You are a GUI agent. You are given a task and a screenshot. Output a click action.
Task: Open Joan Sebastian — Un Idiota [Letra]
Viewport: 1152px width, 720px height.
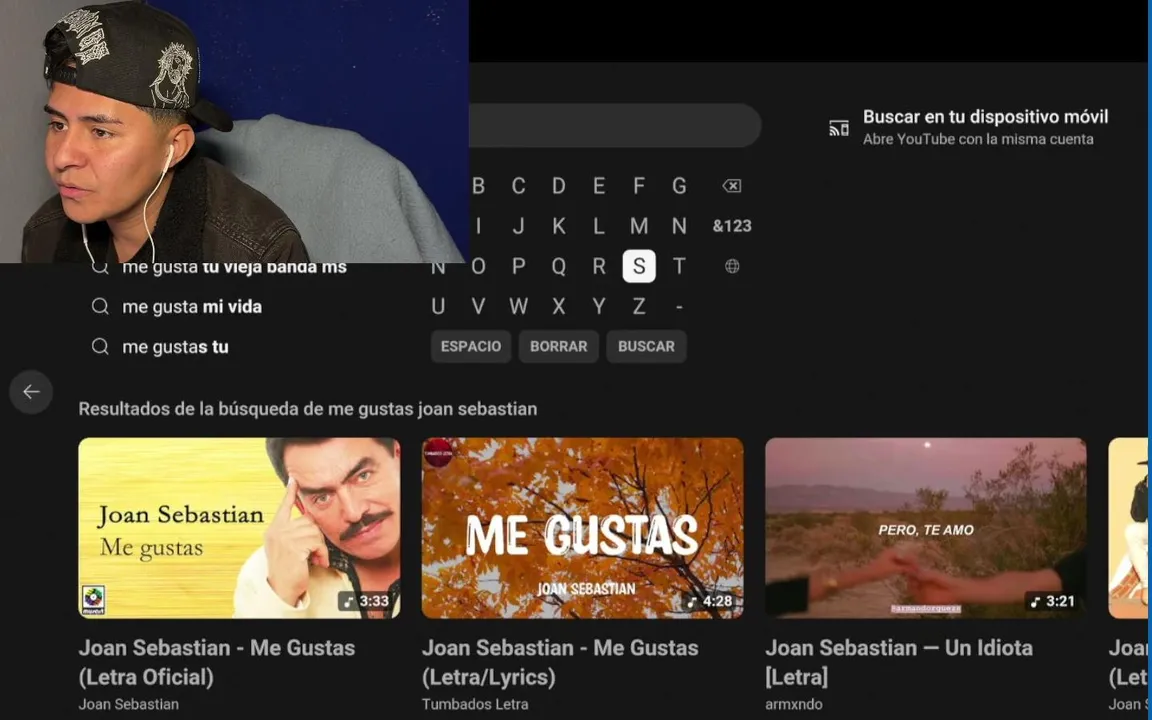click(x=925, y=528)
